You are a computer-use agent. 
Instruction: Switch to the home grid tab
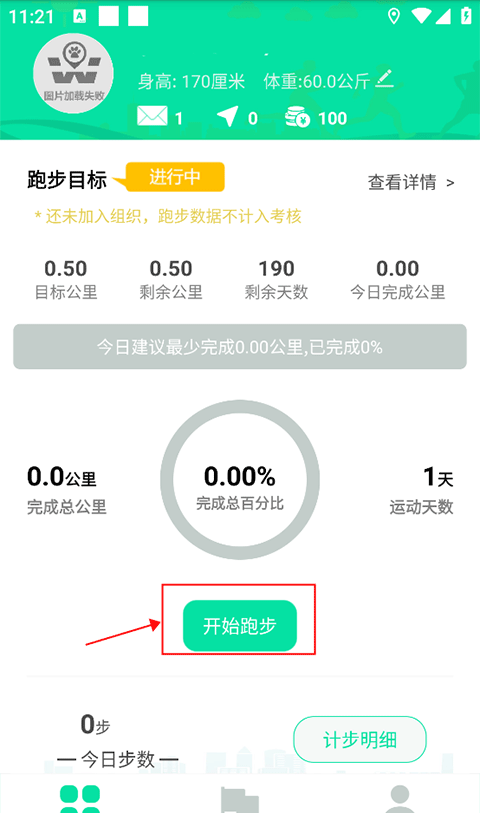tap(80, 799)
